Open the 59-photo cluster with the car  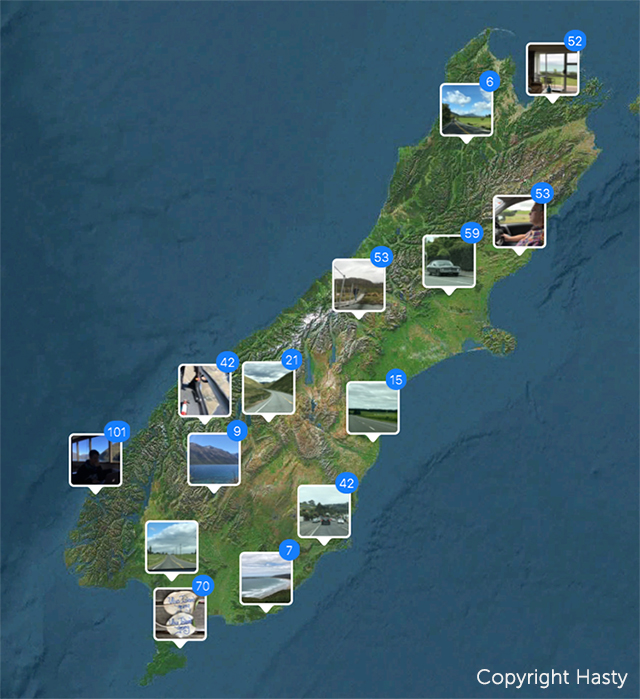tap(448, 261)
